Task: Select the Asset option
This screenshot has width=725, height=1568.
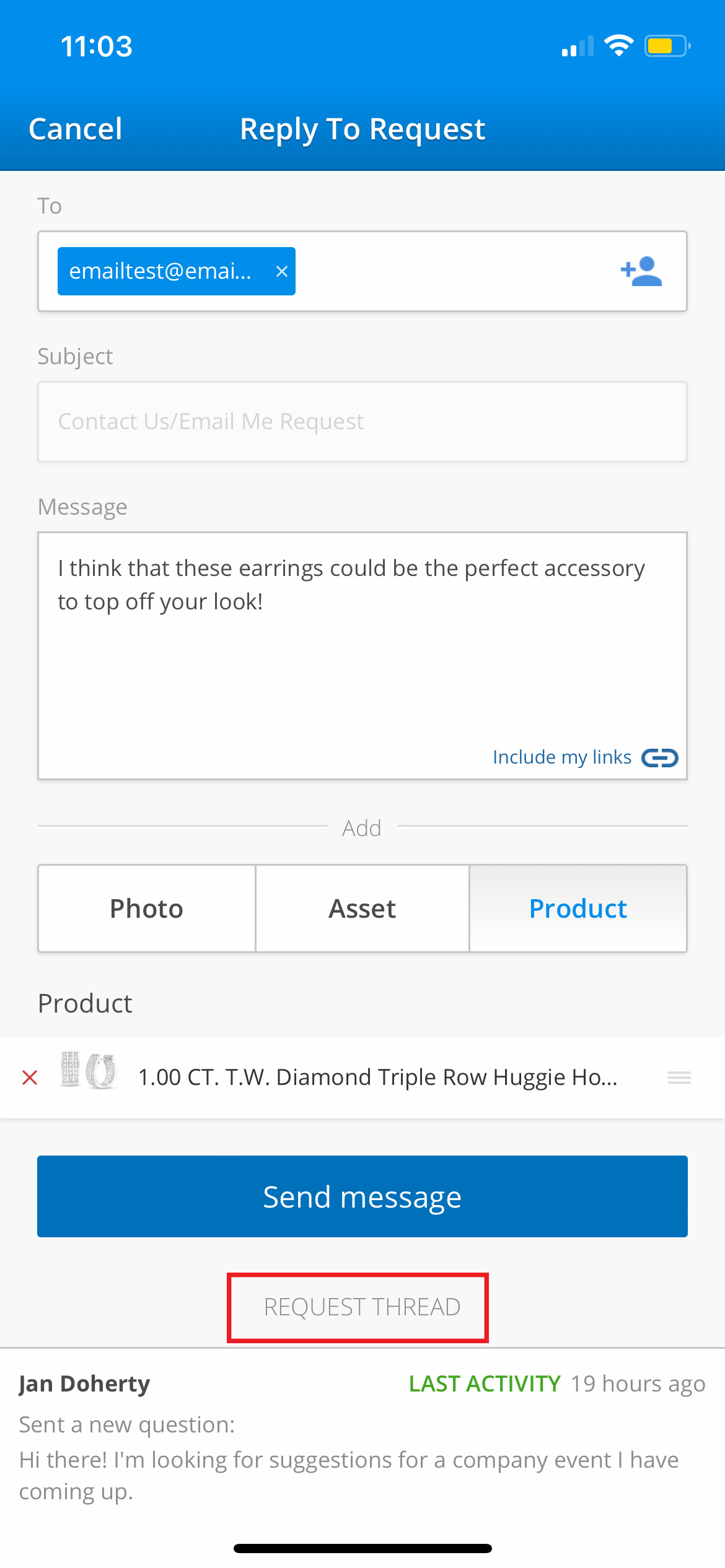Action: (362, 908)
